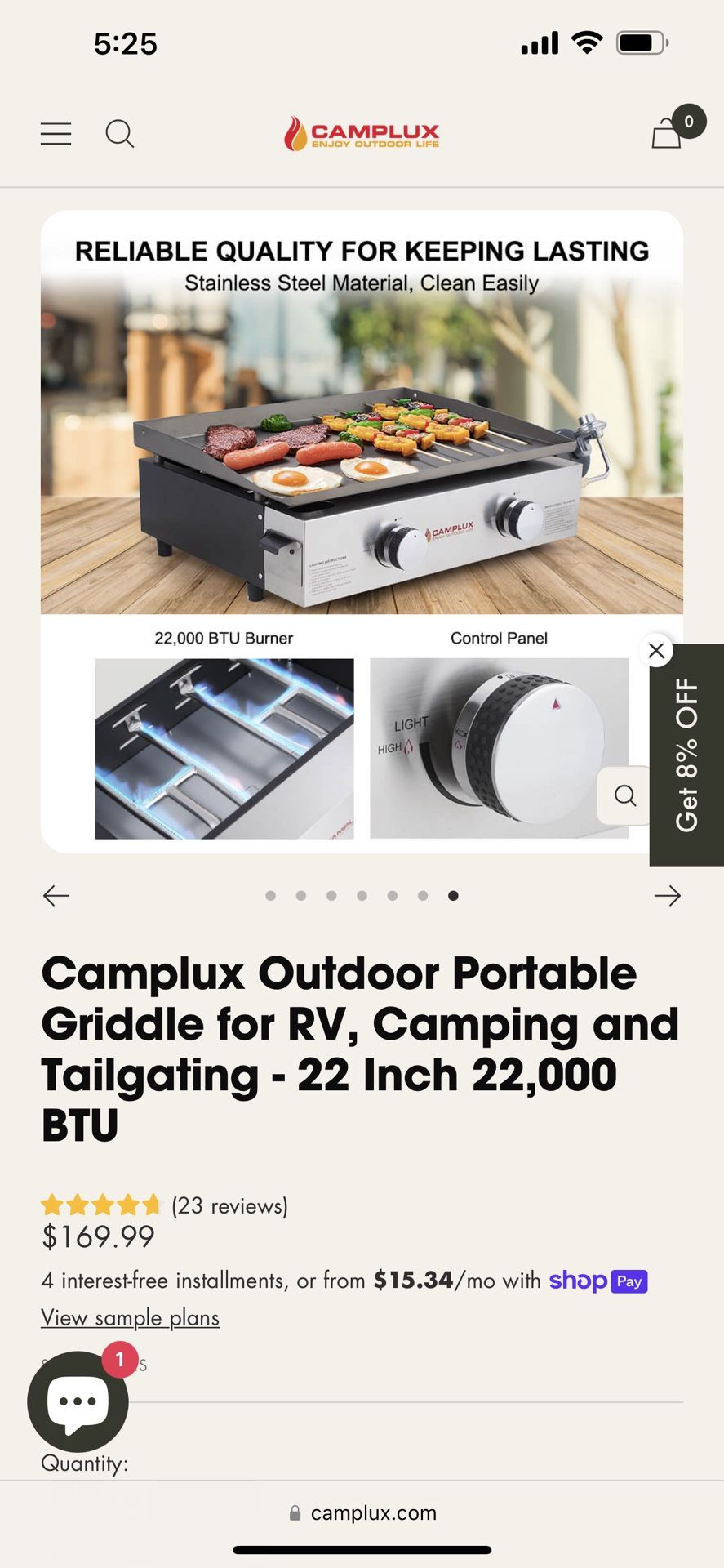Open the chat support bubble

click(78, 1401)
